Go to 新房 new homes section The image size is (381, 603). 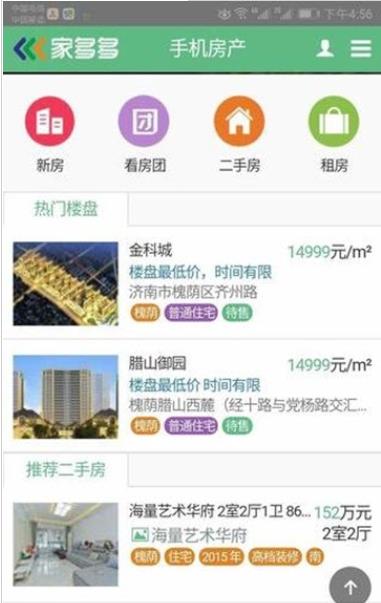point(50,135)
